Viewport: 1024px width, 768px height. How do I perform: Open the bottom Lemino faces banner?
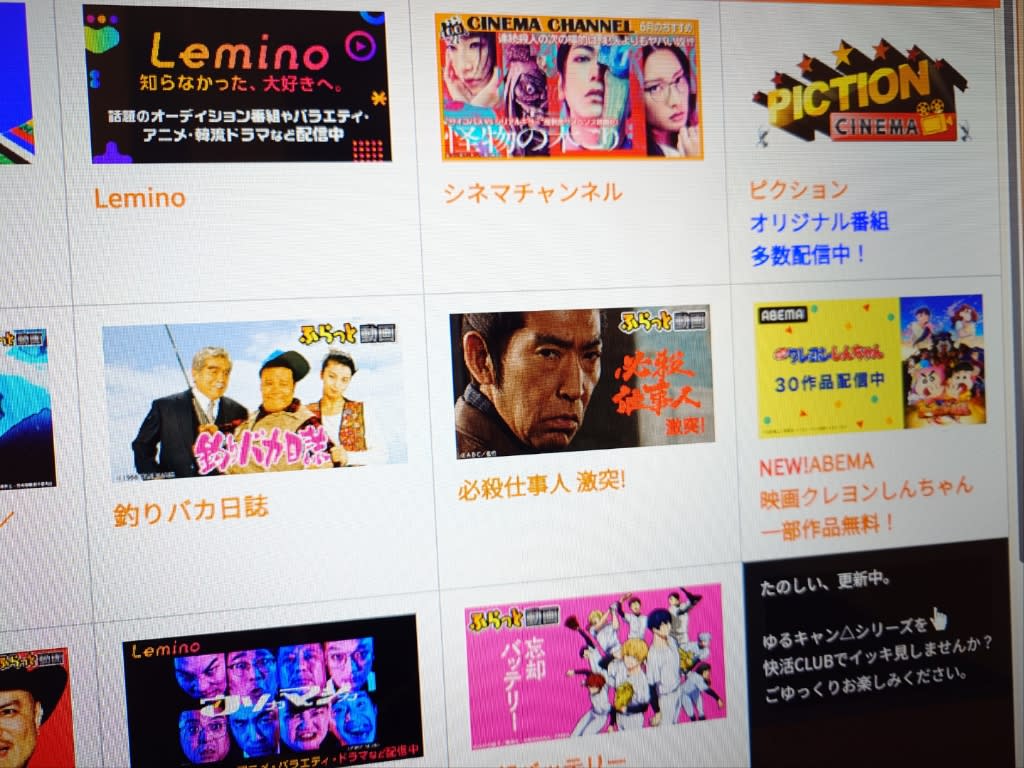coord(271,692)
